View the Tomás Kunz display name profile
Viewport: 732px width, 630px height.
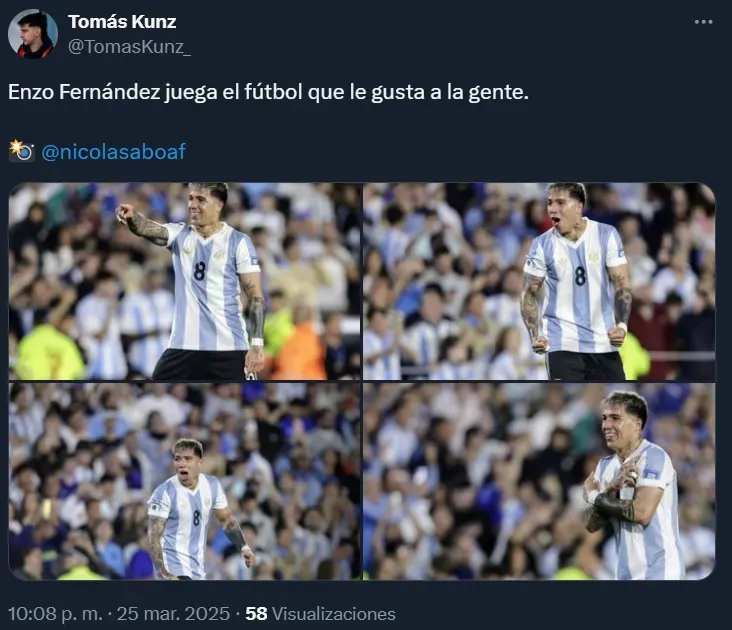[122, 22]
